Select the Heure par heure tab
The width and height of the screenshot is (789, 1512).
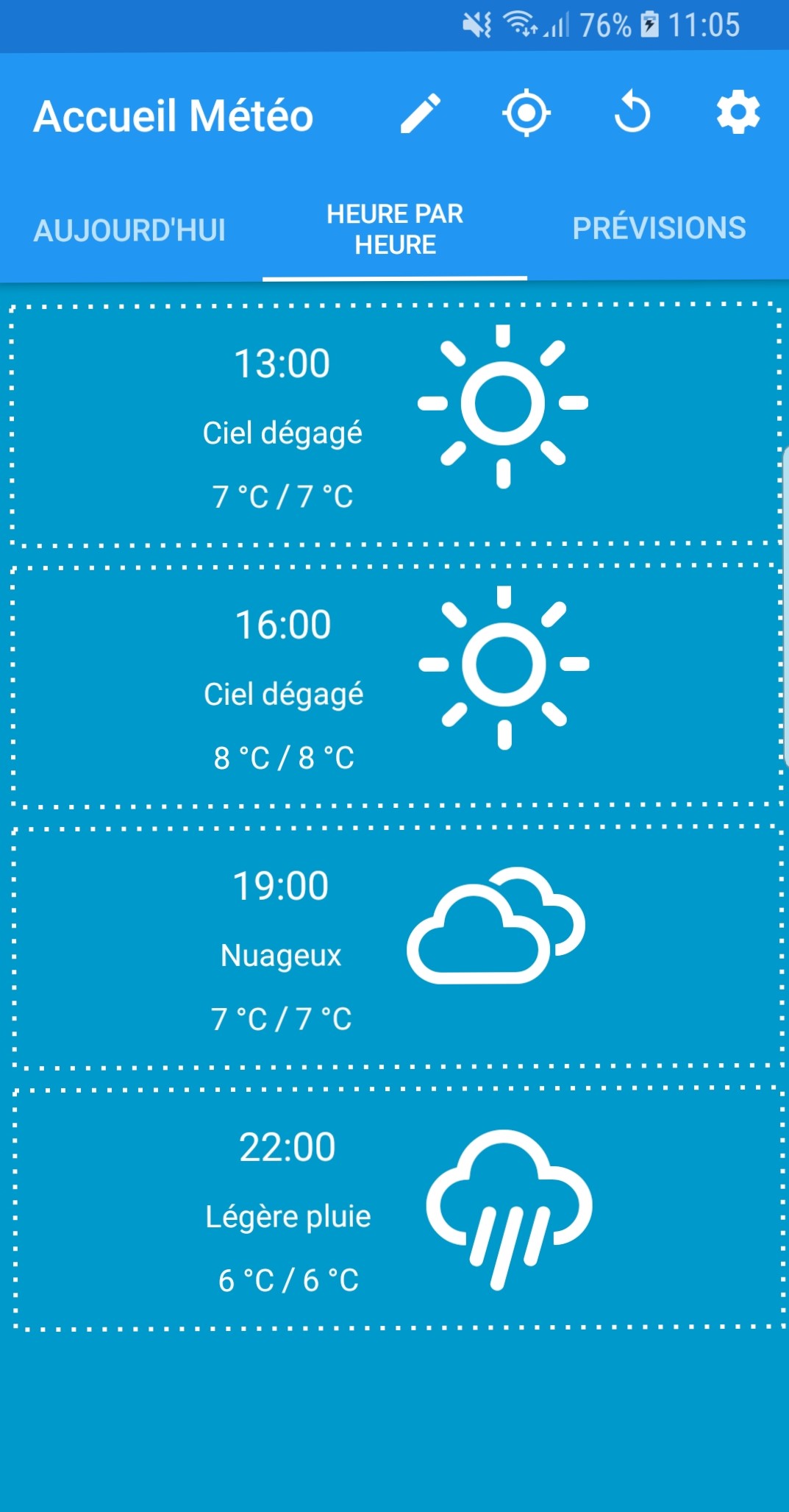395,230
